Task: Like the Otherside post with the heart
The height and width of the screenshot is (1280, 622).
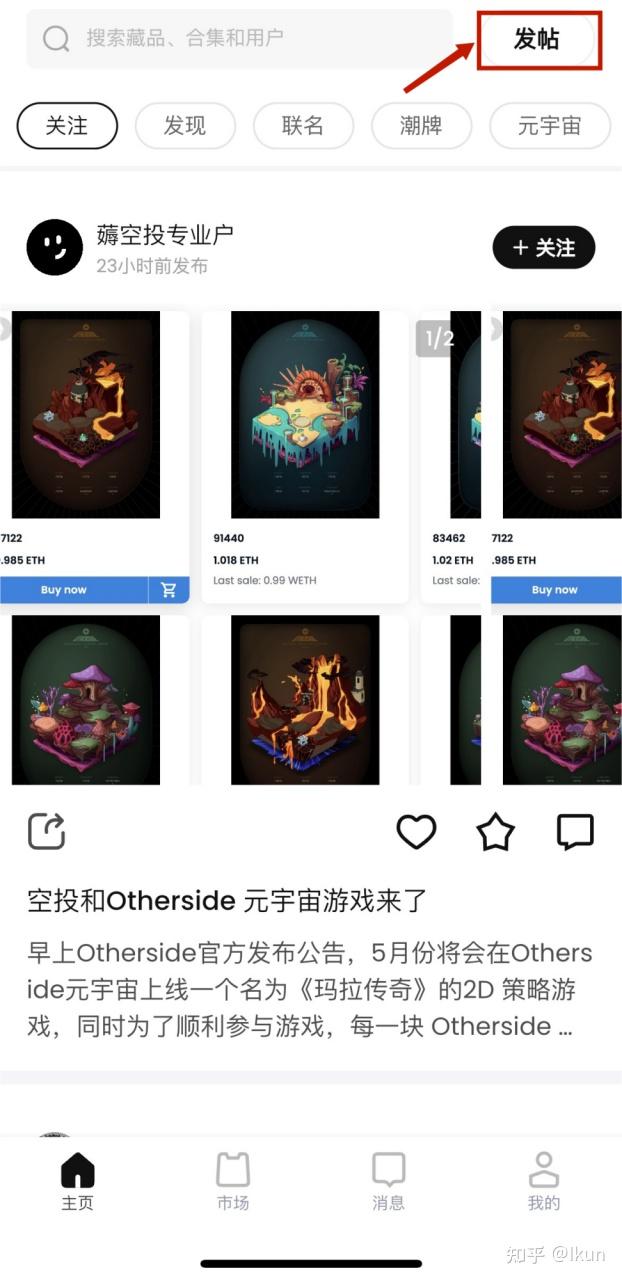Action: [416, 832]
